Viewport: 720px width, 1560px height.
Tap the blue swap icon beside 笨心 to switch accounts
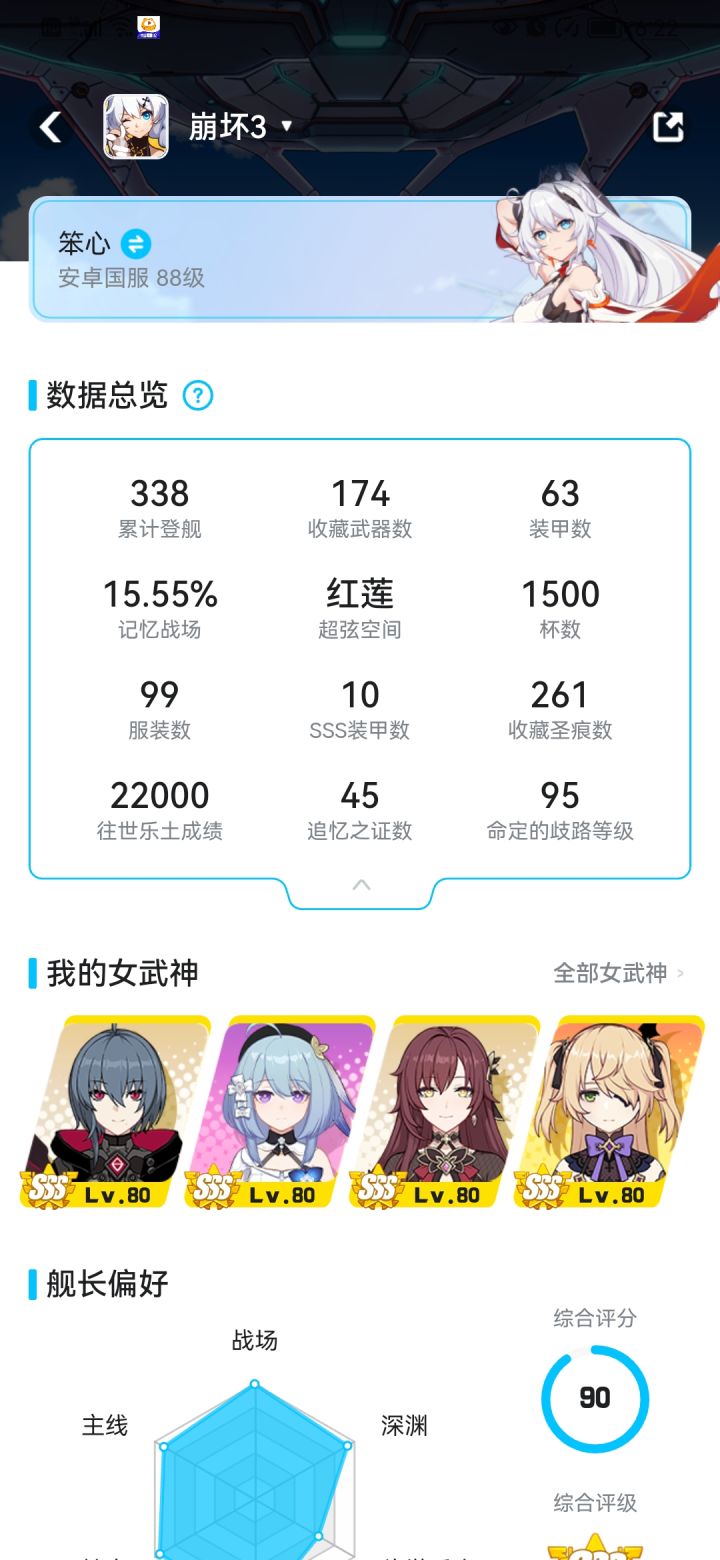tap(137, 245)
